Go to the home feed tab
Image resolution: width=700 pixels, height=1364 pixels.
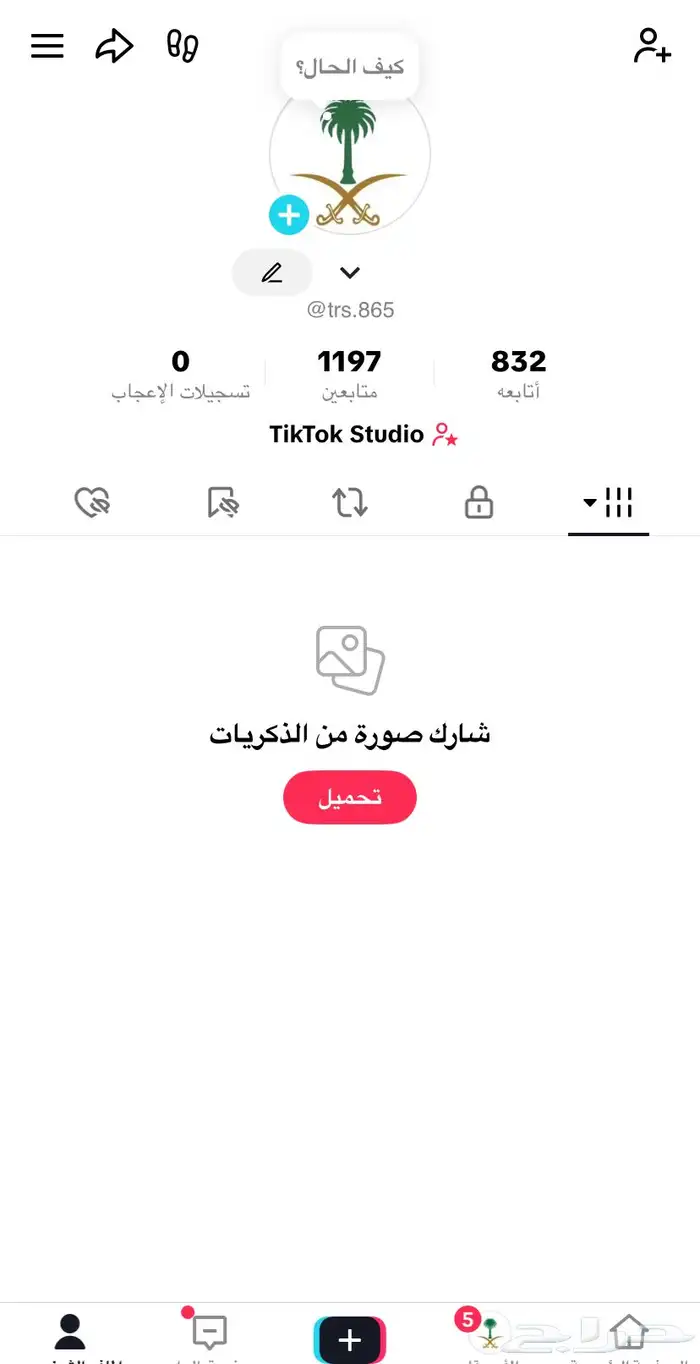click(x=629, y=1335)
